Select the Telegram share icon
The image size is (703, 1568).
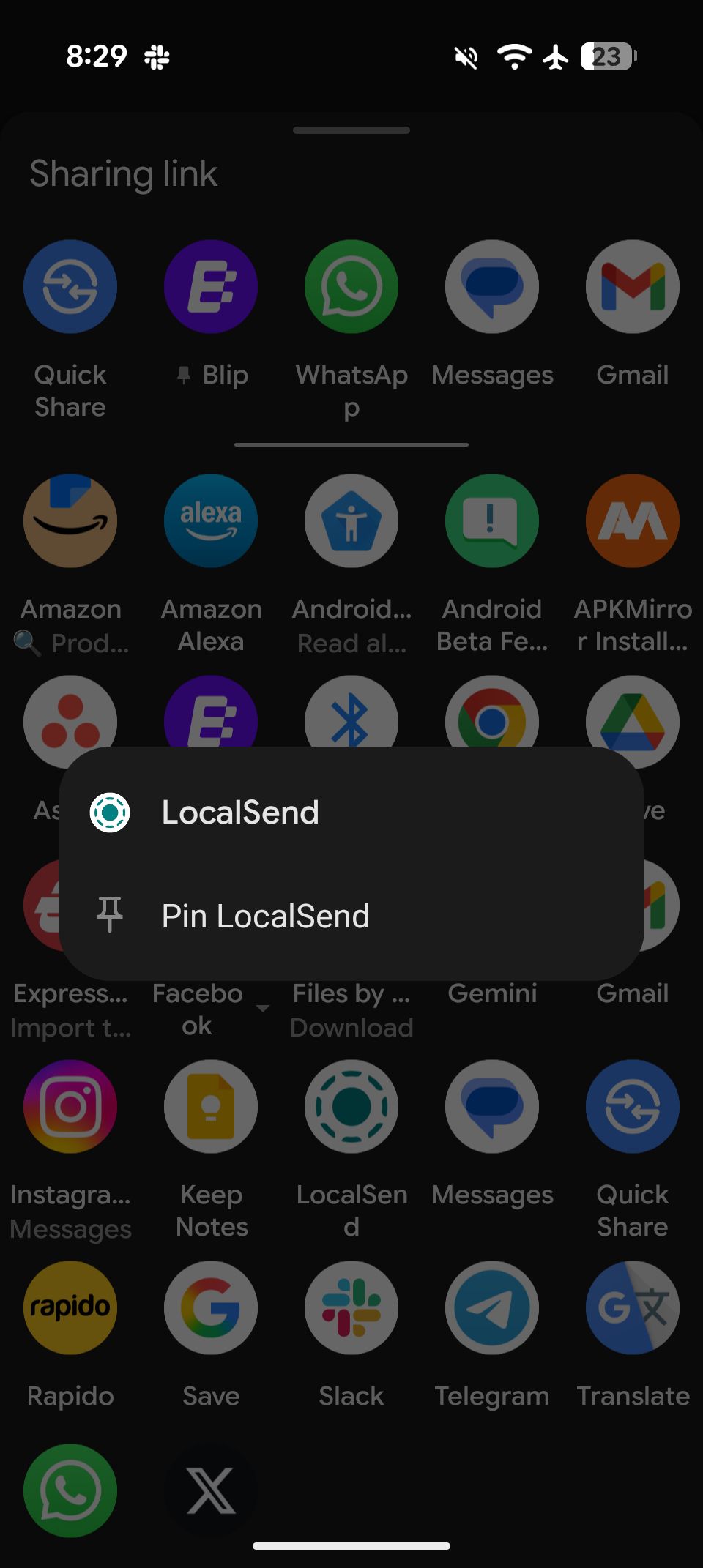tap(491, 1308)
